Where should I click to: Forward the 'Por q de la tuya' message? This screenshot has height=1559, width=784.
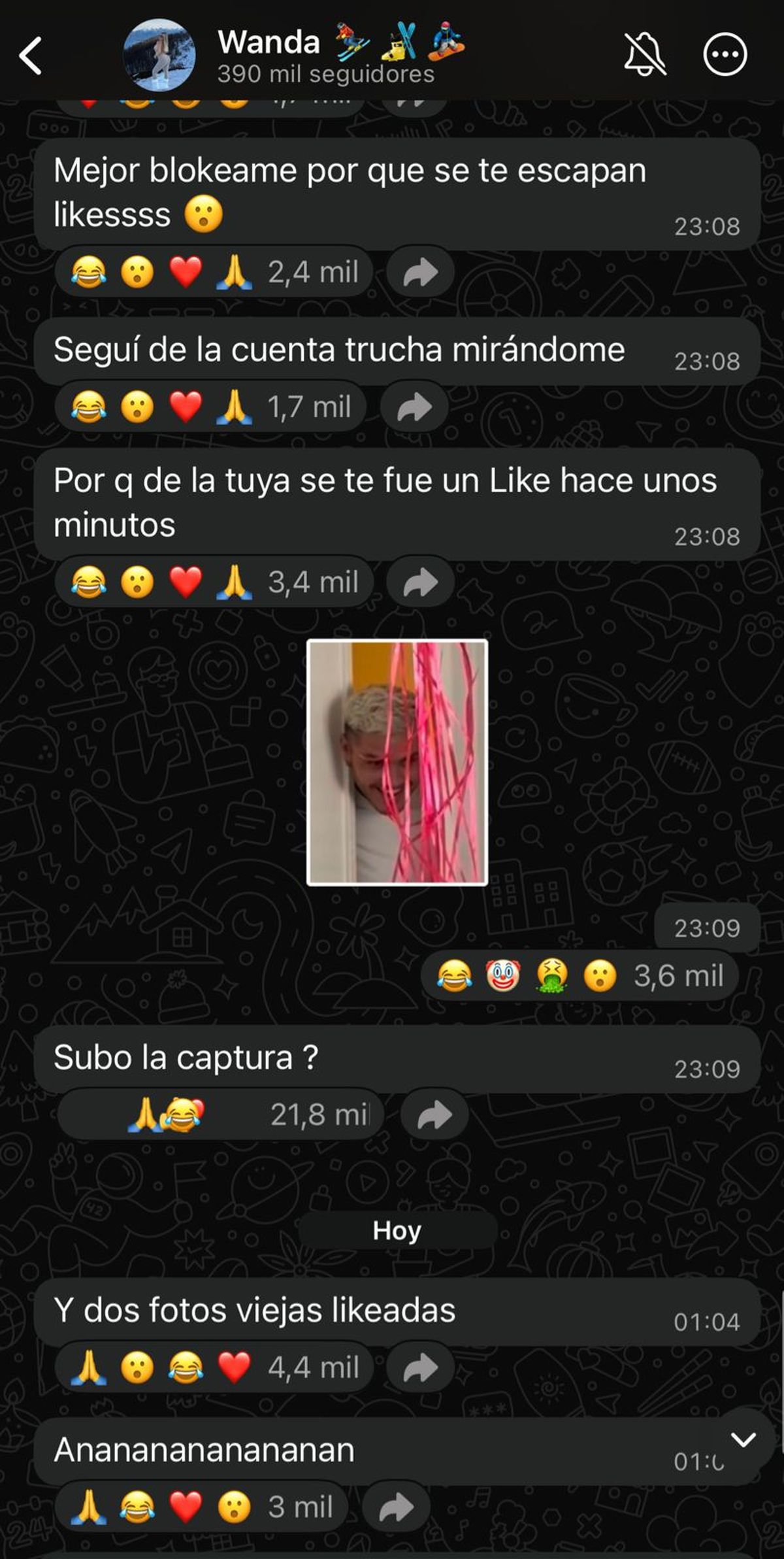[420, 582]
